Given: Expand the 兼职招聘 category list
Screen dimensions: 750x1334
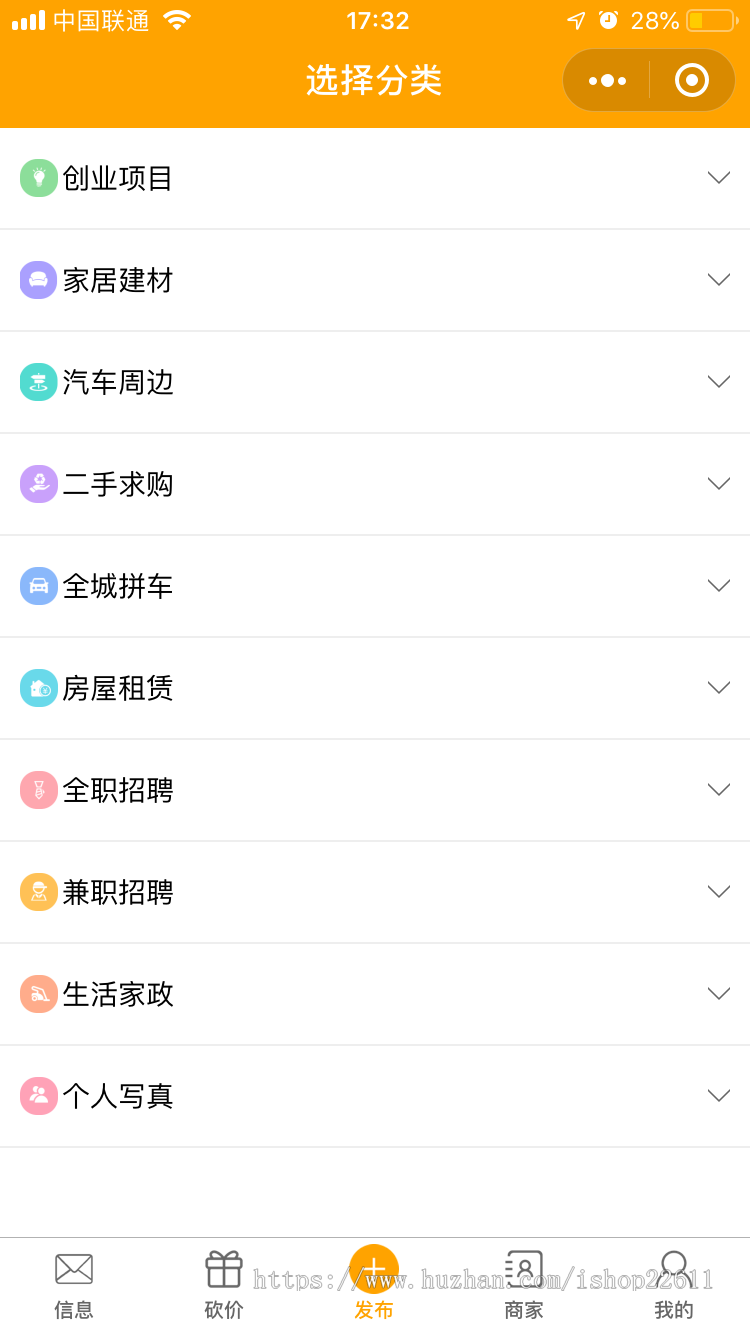Looking at the screenshot, I should [718, 892].
